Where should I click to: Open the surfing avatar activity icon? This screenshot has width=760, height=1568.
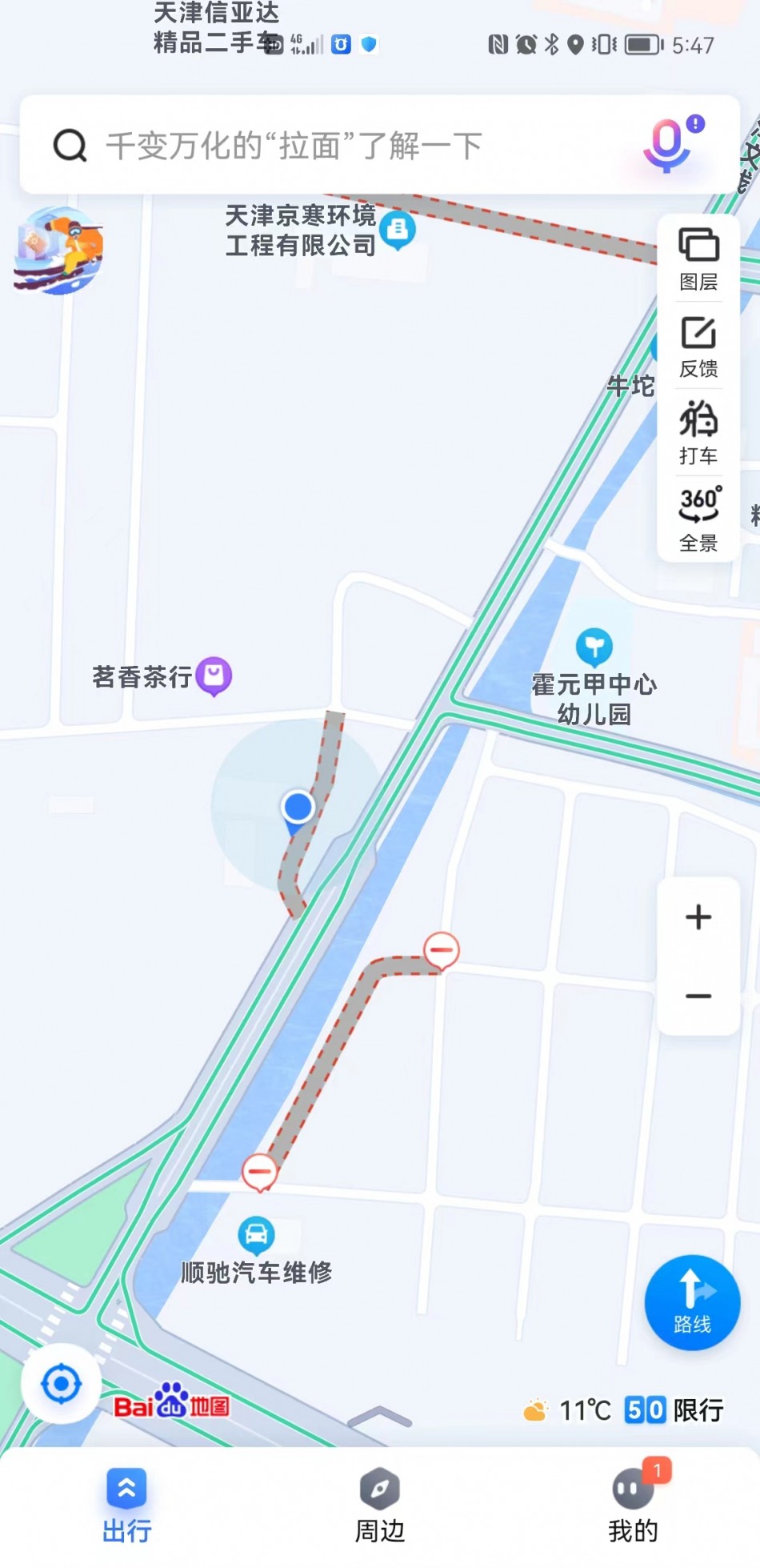coord(59,251)
